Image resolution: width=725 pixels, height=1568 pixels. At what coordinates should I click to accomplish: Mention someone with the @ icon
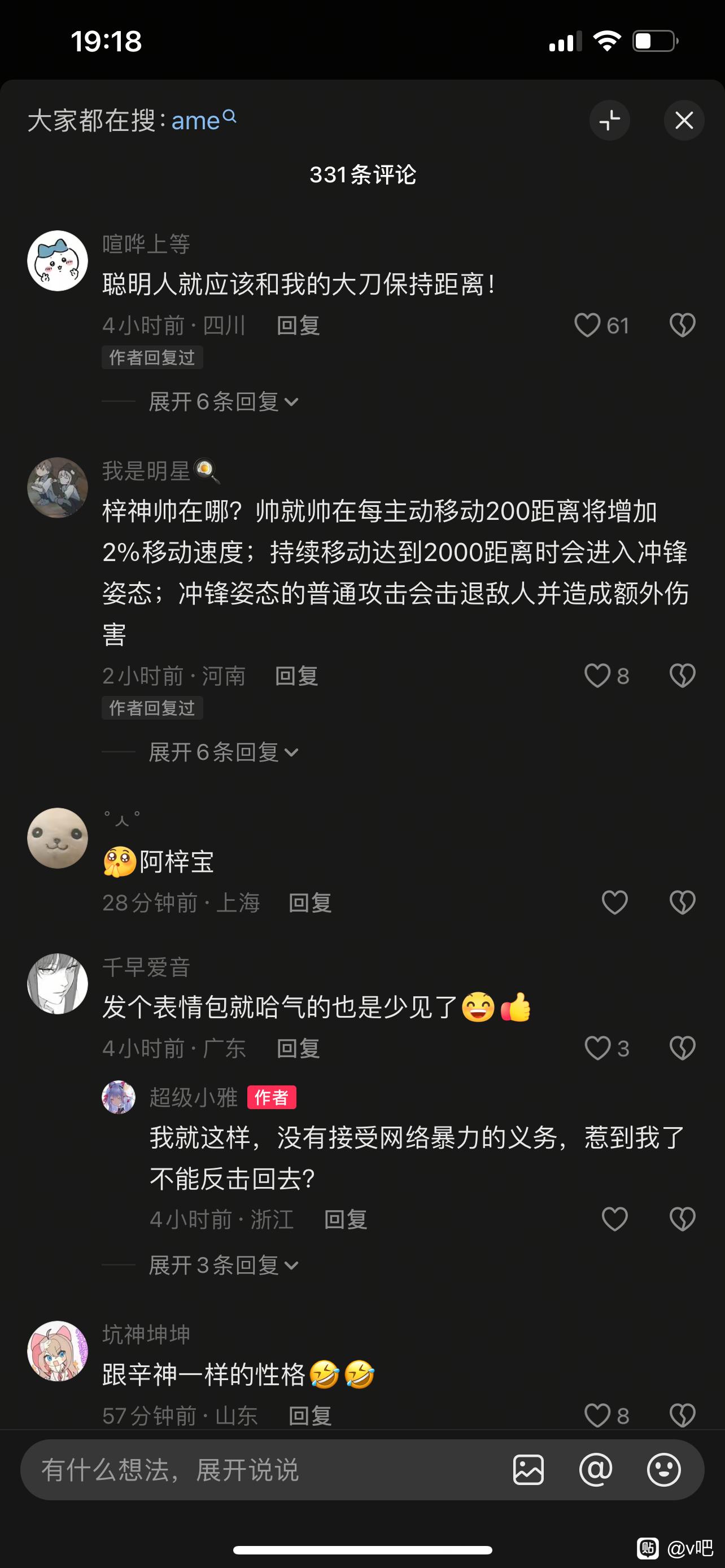click(595, 1470)
